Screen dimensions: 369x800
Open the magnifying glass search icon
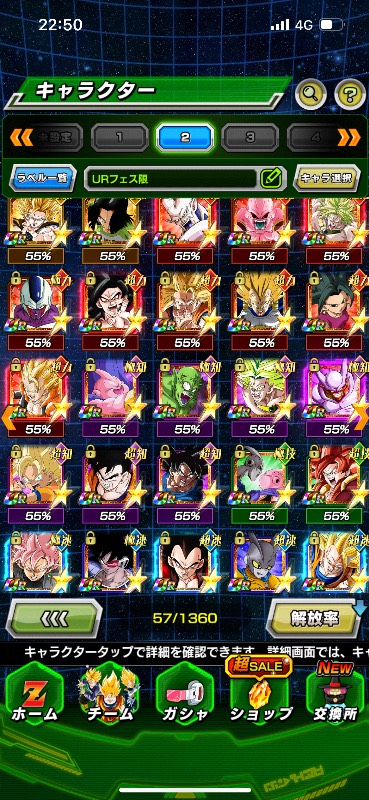(x=311, y=93)
